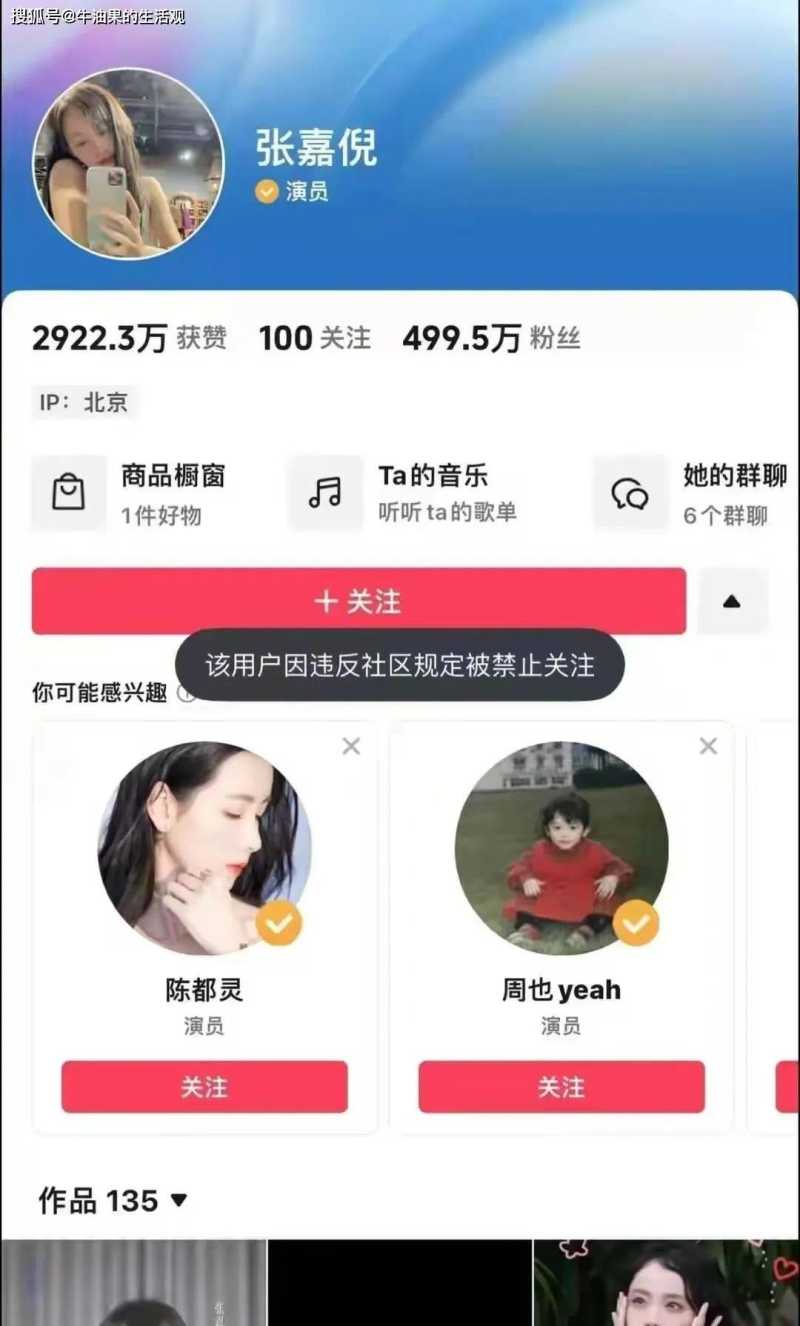View the 100 关注 following list
The width and height of the screenshot is (800, 1326).
point(314,338)
